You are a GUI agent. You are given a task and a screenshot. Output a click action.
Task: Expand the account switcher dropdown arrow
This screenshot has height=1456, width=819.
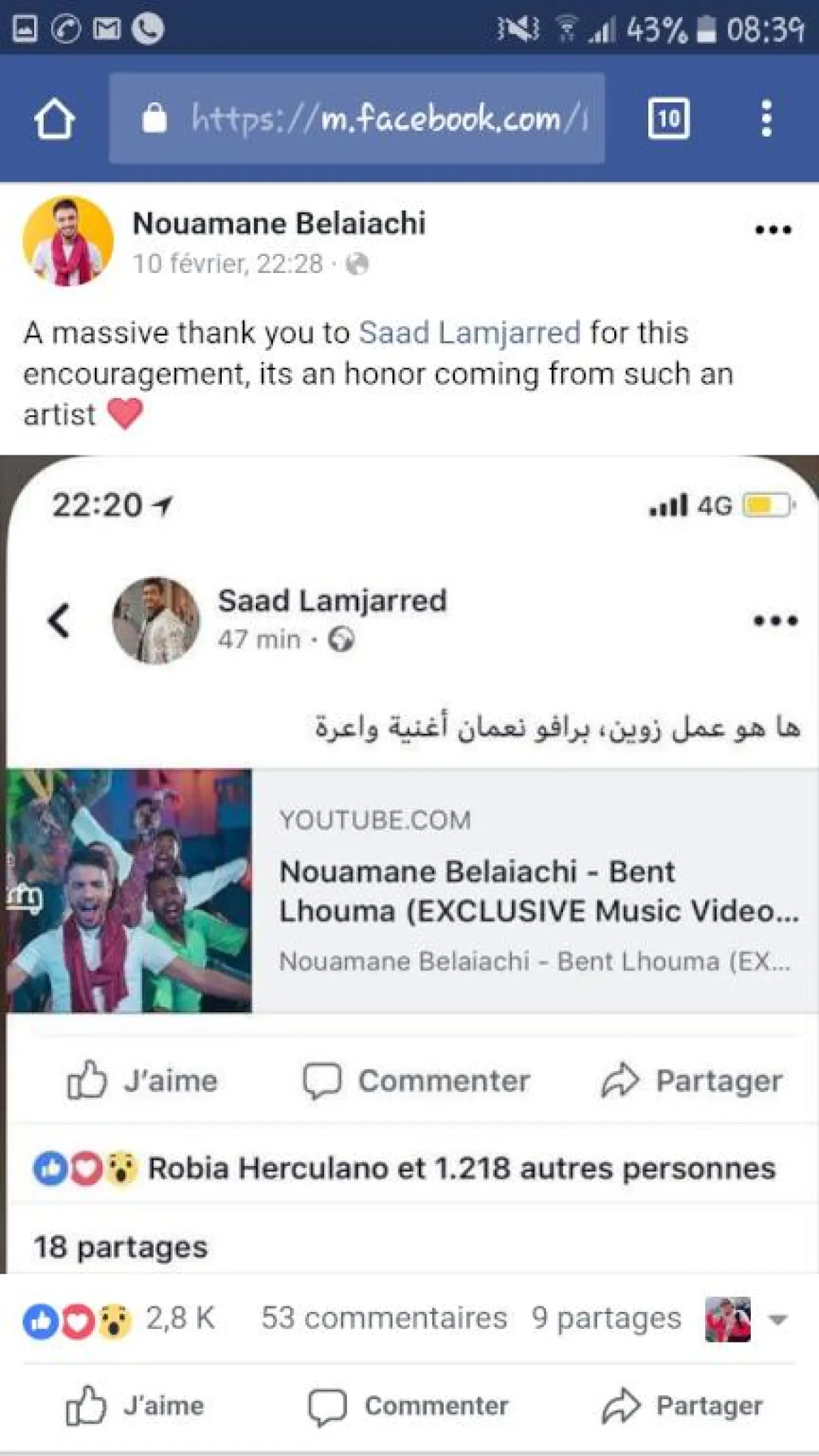777,1319
